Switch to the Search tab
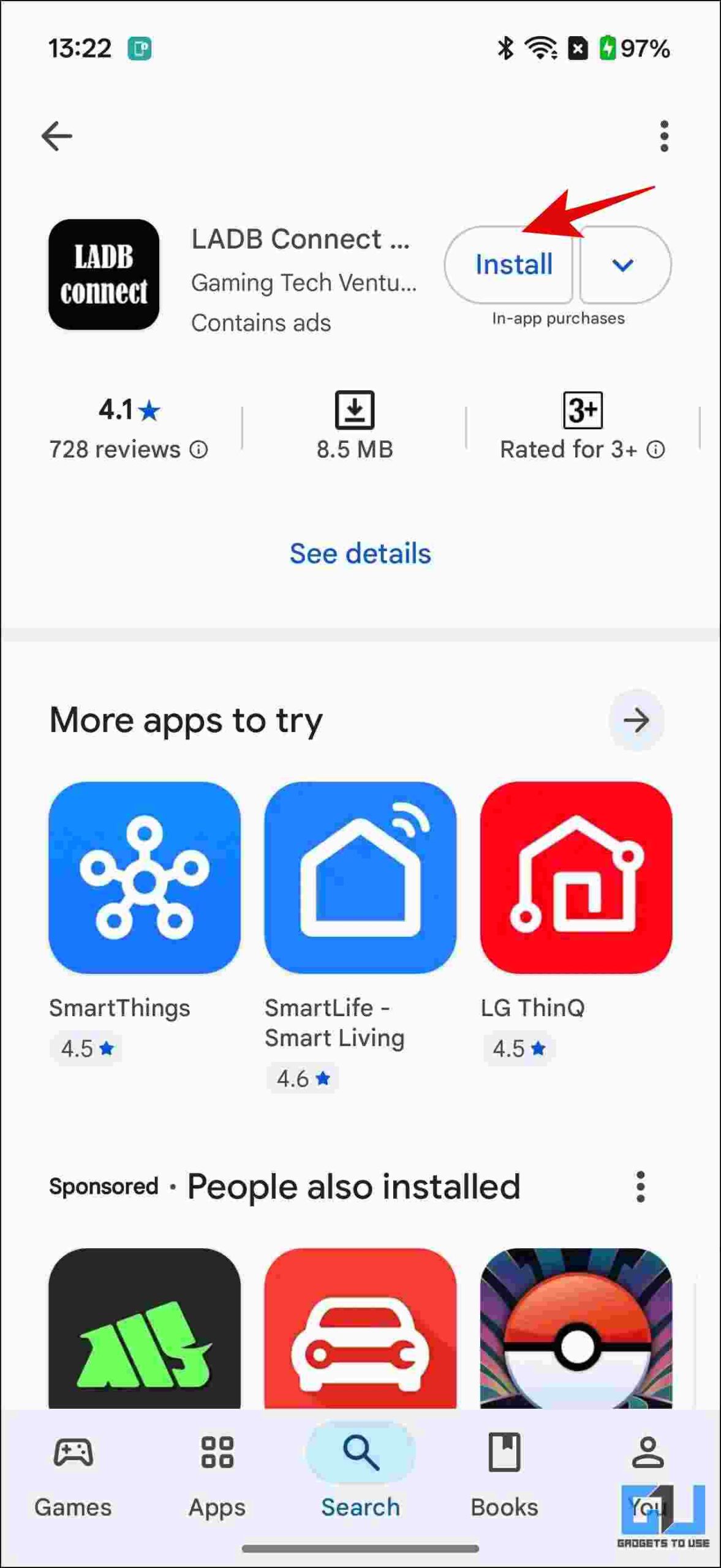 [360, 1476]
